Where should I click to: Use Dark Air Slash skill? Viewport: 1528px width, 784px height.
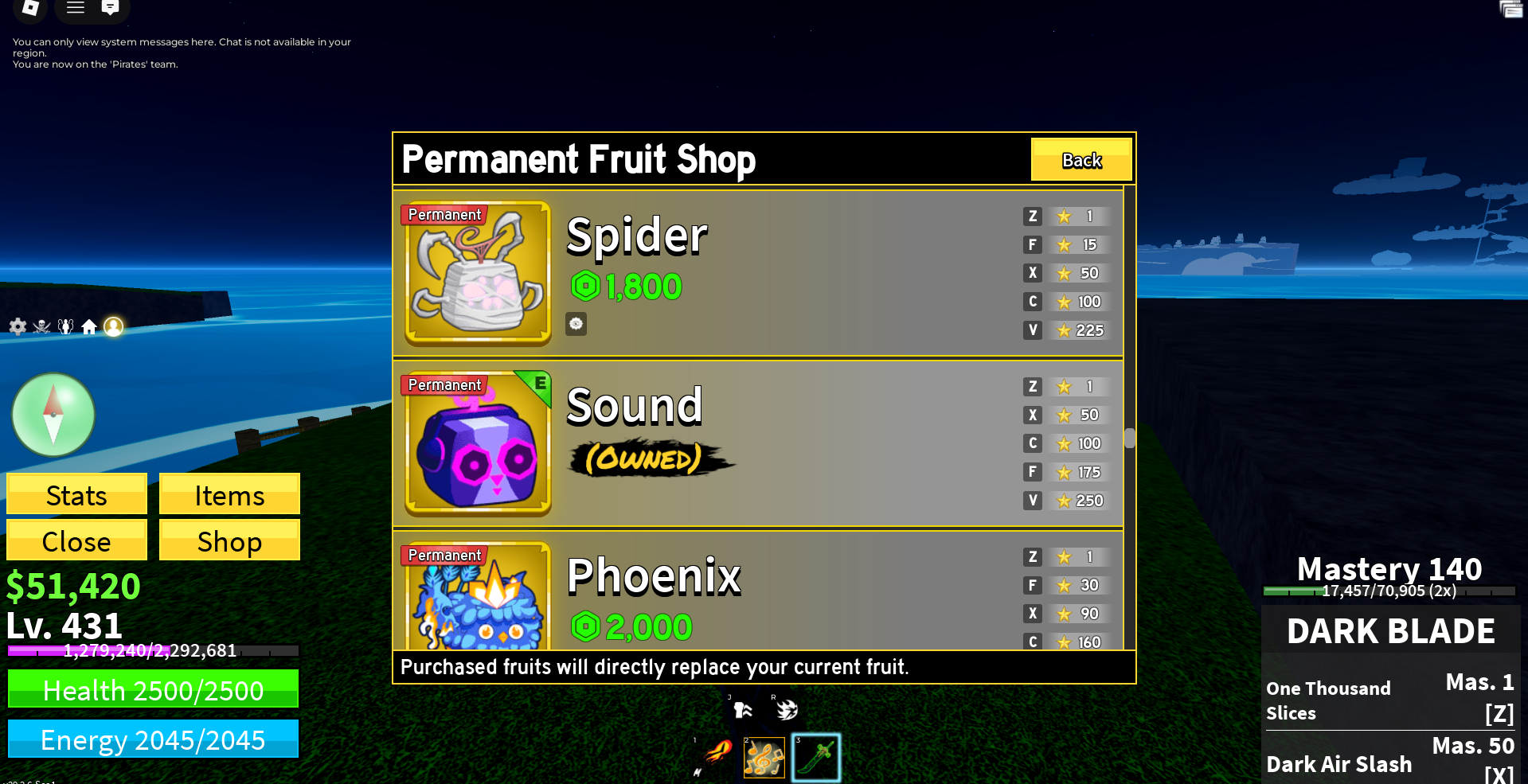point(1390,759)
